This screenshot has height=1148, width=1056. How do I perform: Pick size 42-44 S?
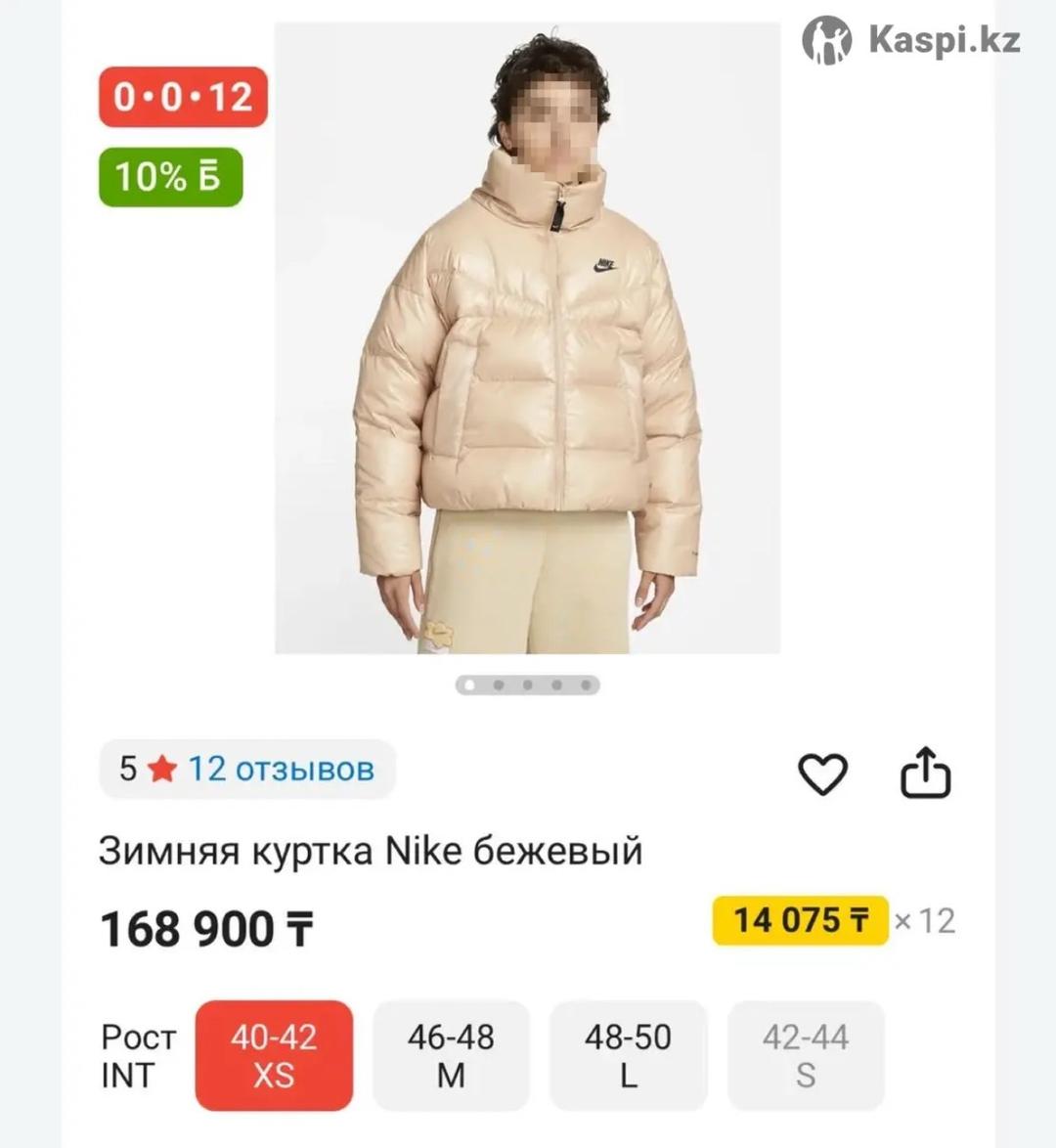pos(806,1056)
